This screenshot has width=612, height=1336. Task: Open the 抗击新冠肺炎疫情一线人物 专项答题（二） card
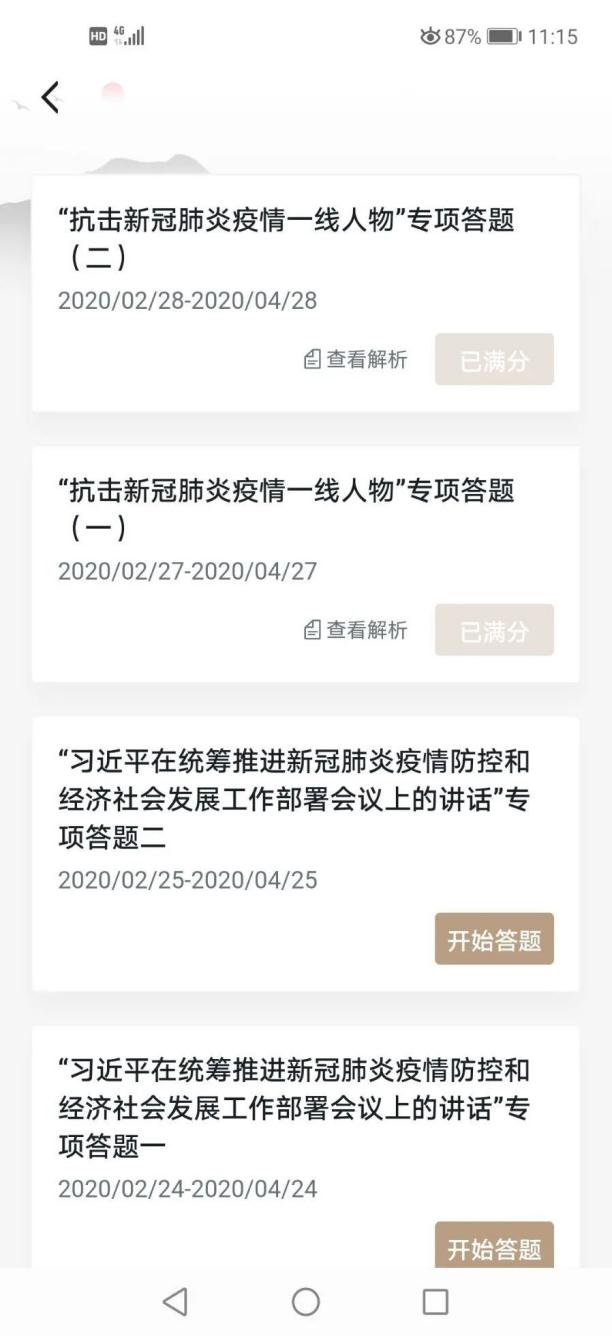coord(306,293)
